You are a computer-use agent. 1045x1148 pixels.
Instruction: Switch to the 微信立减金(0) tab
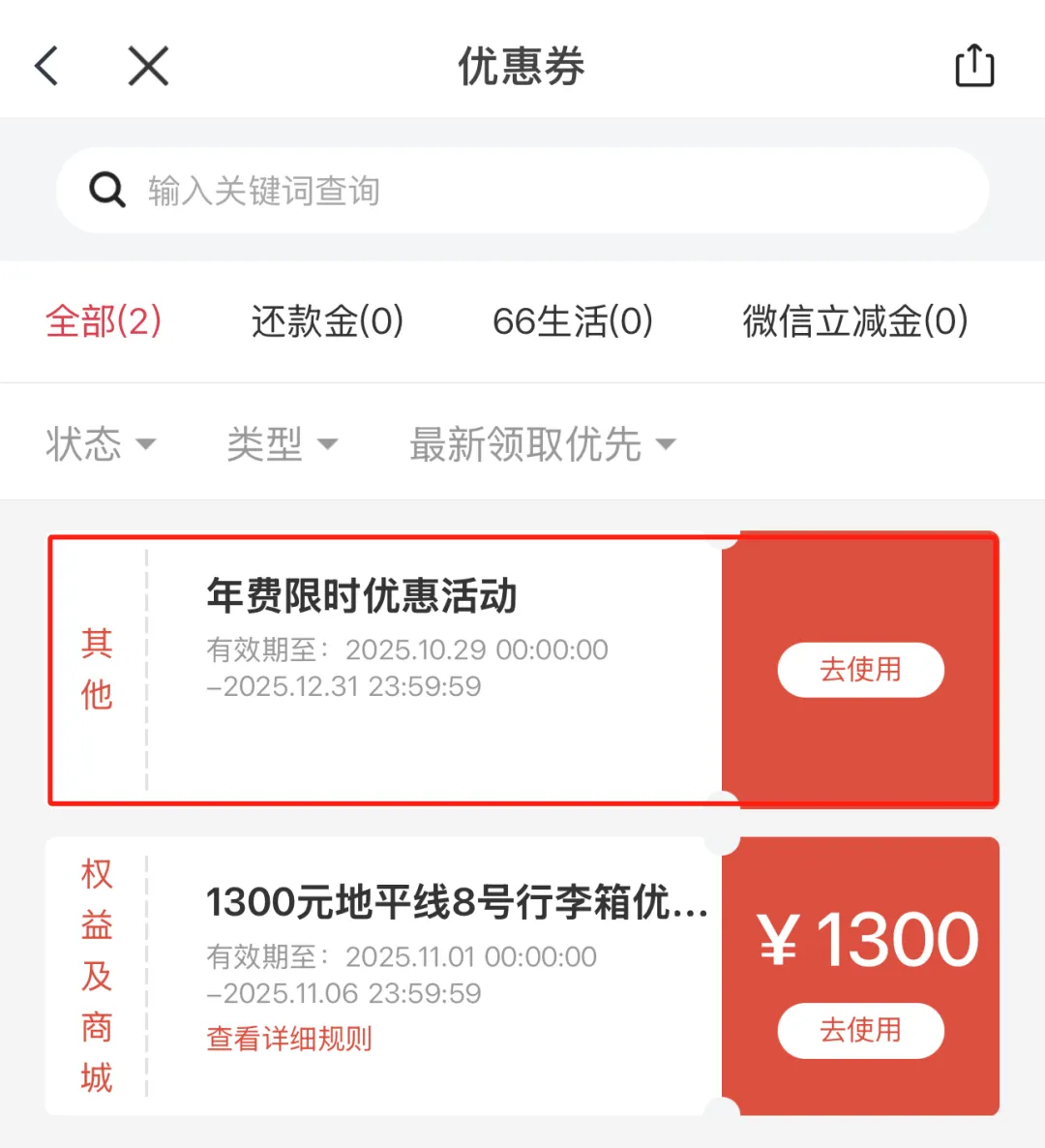[853, 322]
